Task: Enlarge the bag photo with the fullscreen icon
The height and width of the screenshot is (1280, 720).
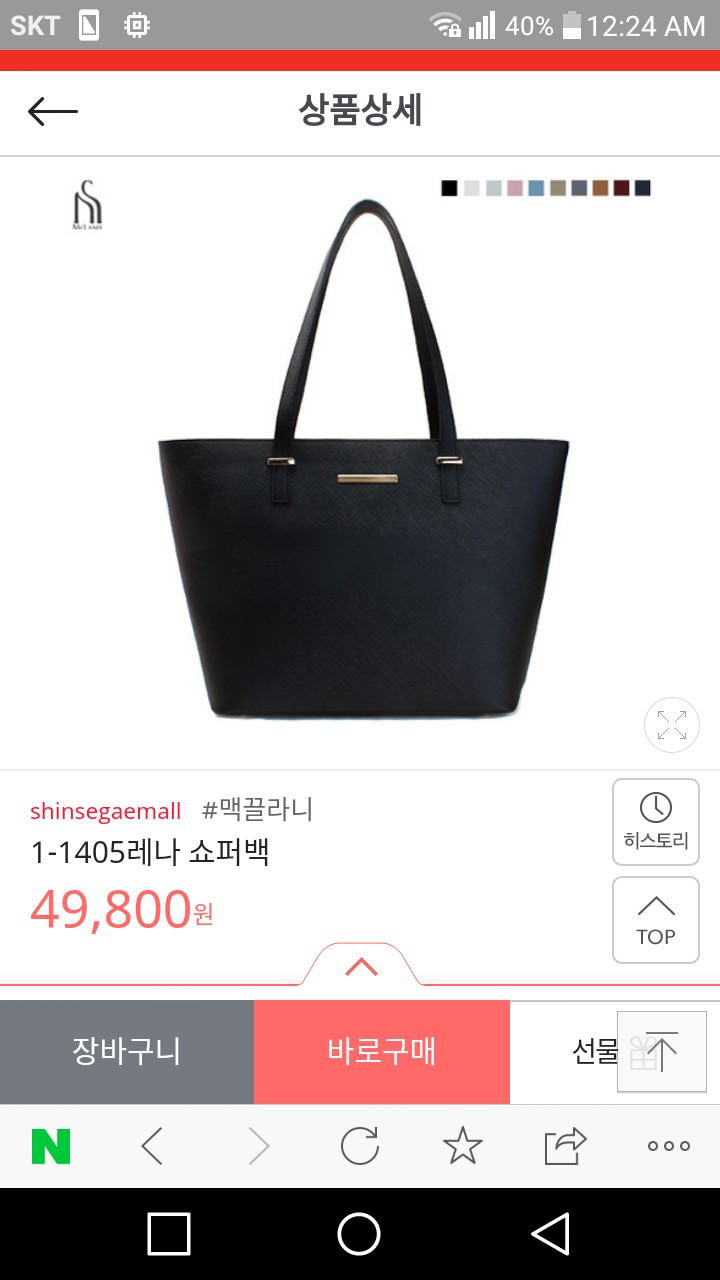Action: 671,724
